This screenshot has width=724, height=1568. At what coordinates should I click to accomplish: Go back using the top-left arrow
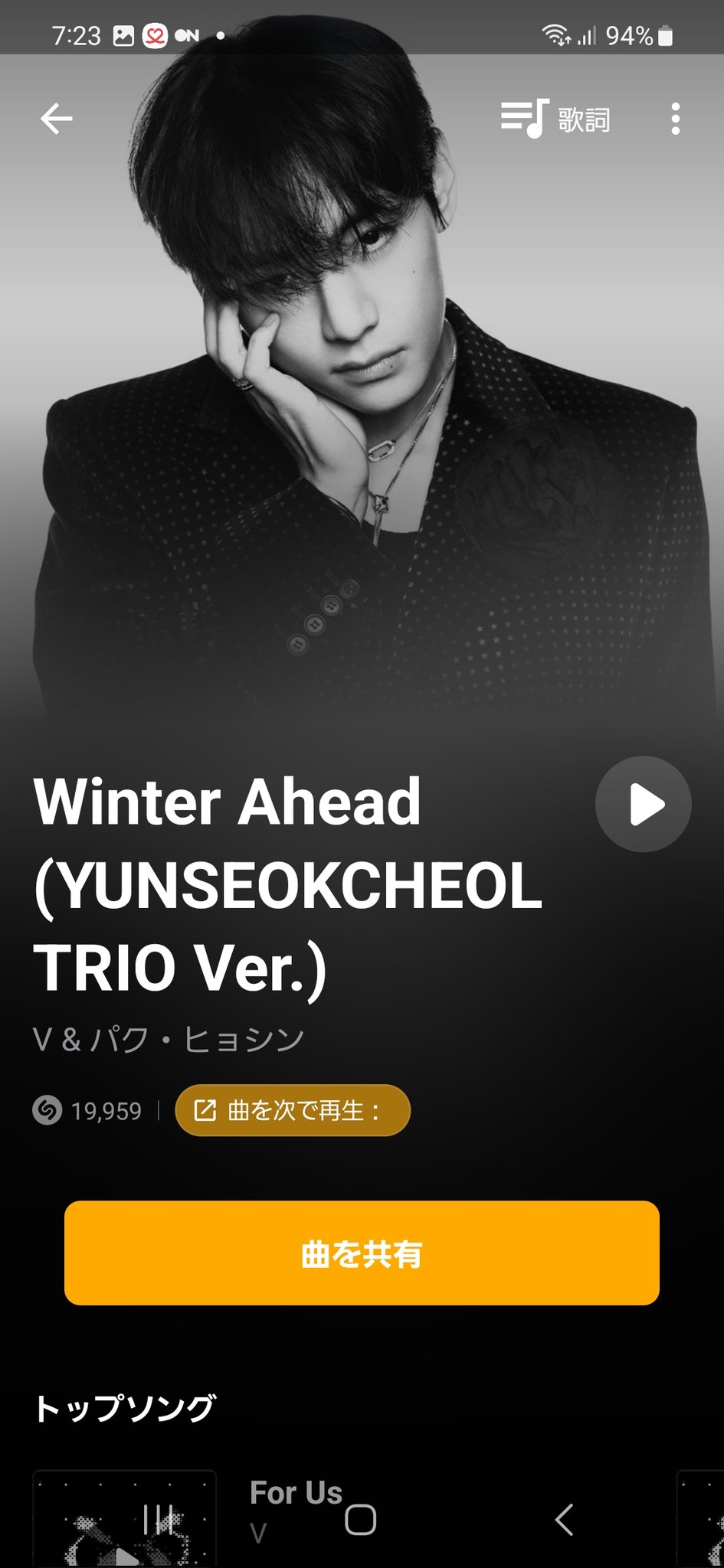pos(56,119)
